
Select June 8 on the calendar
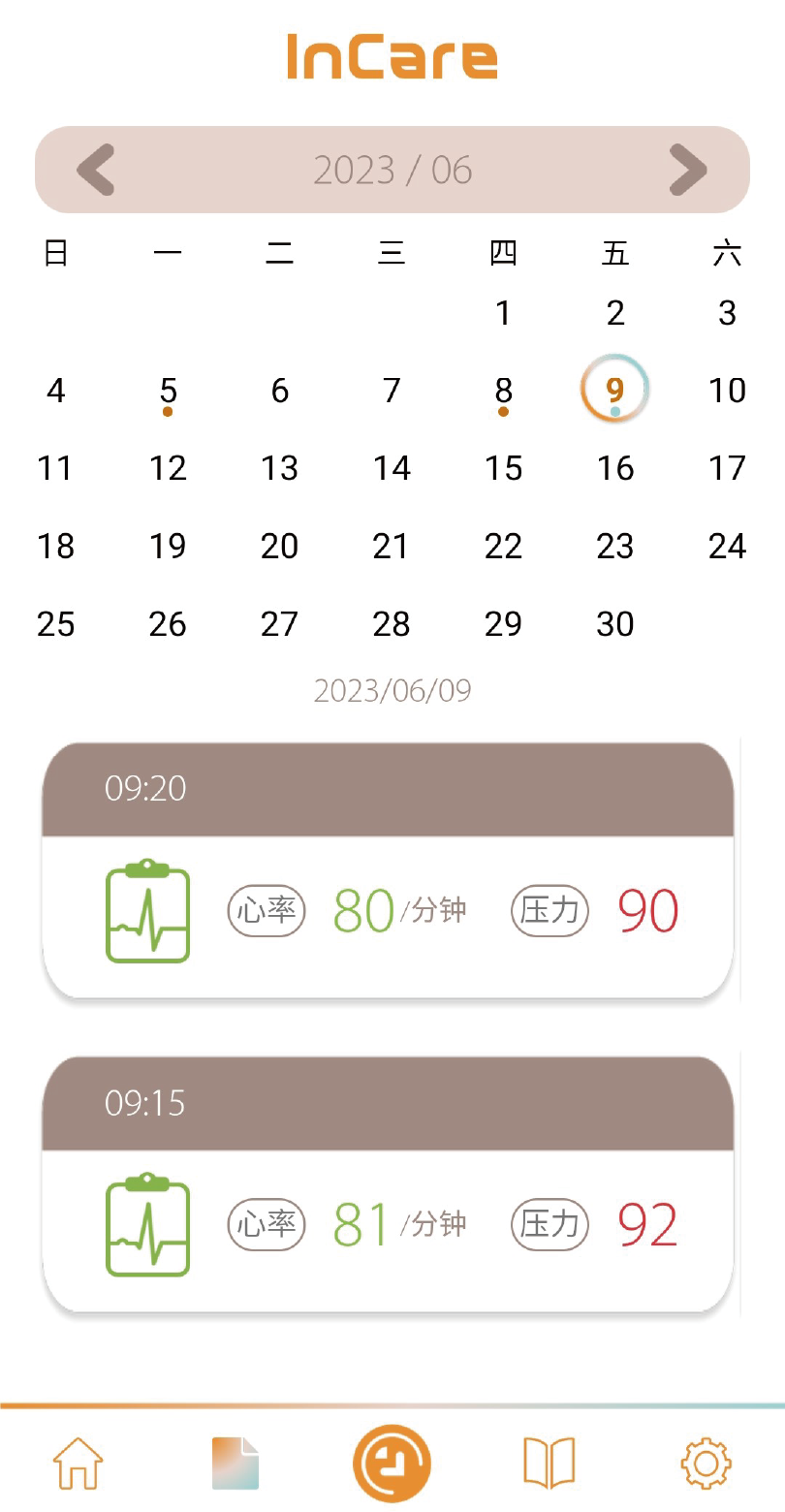point(503,393)
